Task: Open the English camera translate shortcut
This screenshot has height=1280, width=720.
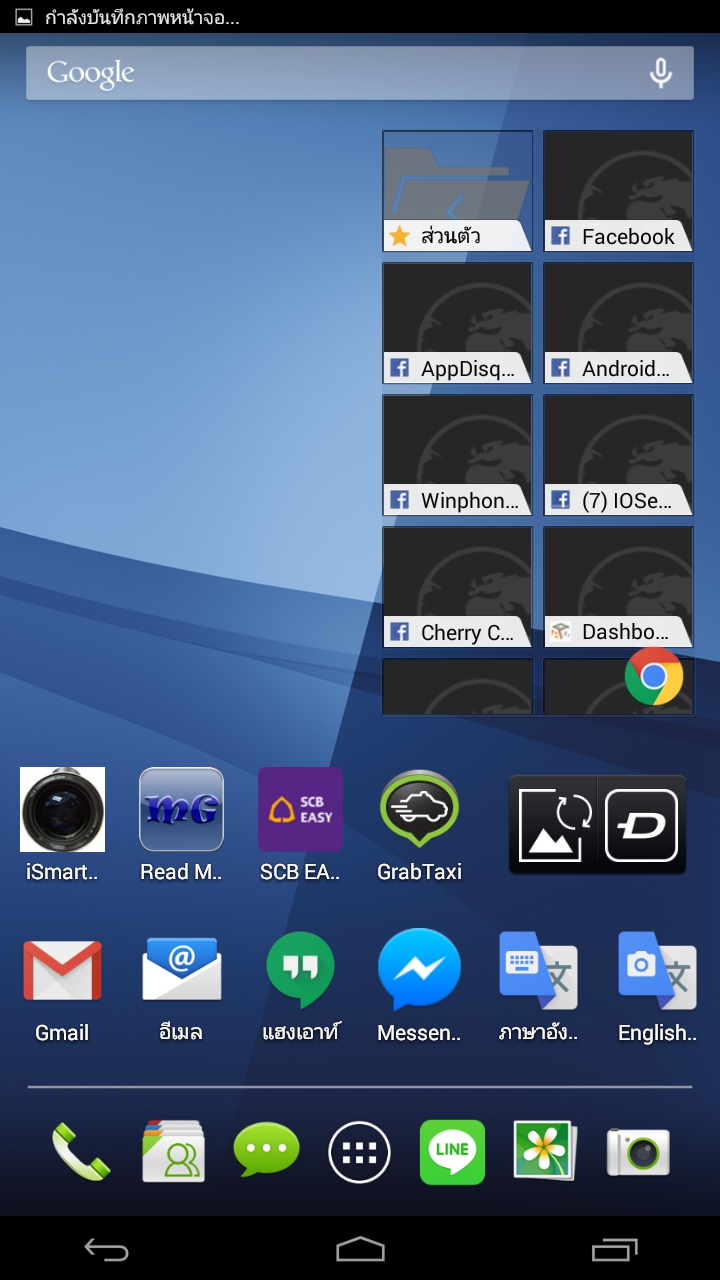Action: [x=657, y=987]
